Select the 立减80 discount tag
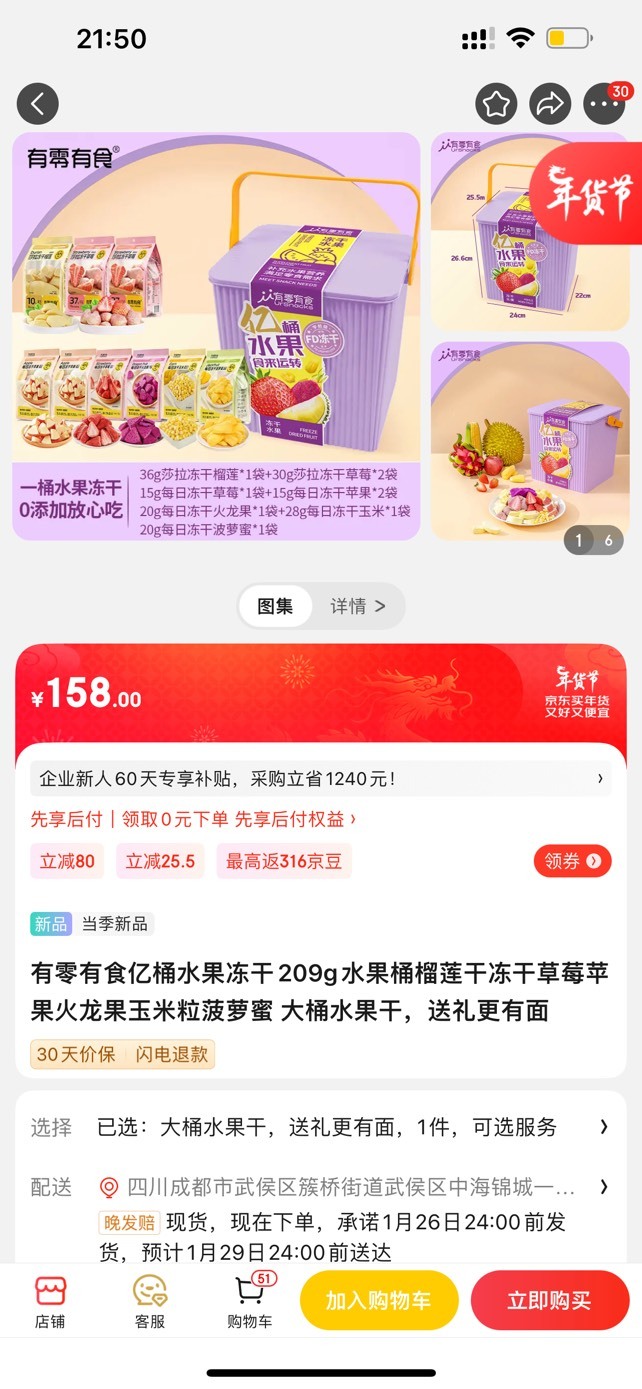Screen dimensions: 642x1389 click(x=67, y=861)
